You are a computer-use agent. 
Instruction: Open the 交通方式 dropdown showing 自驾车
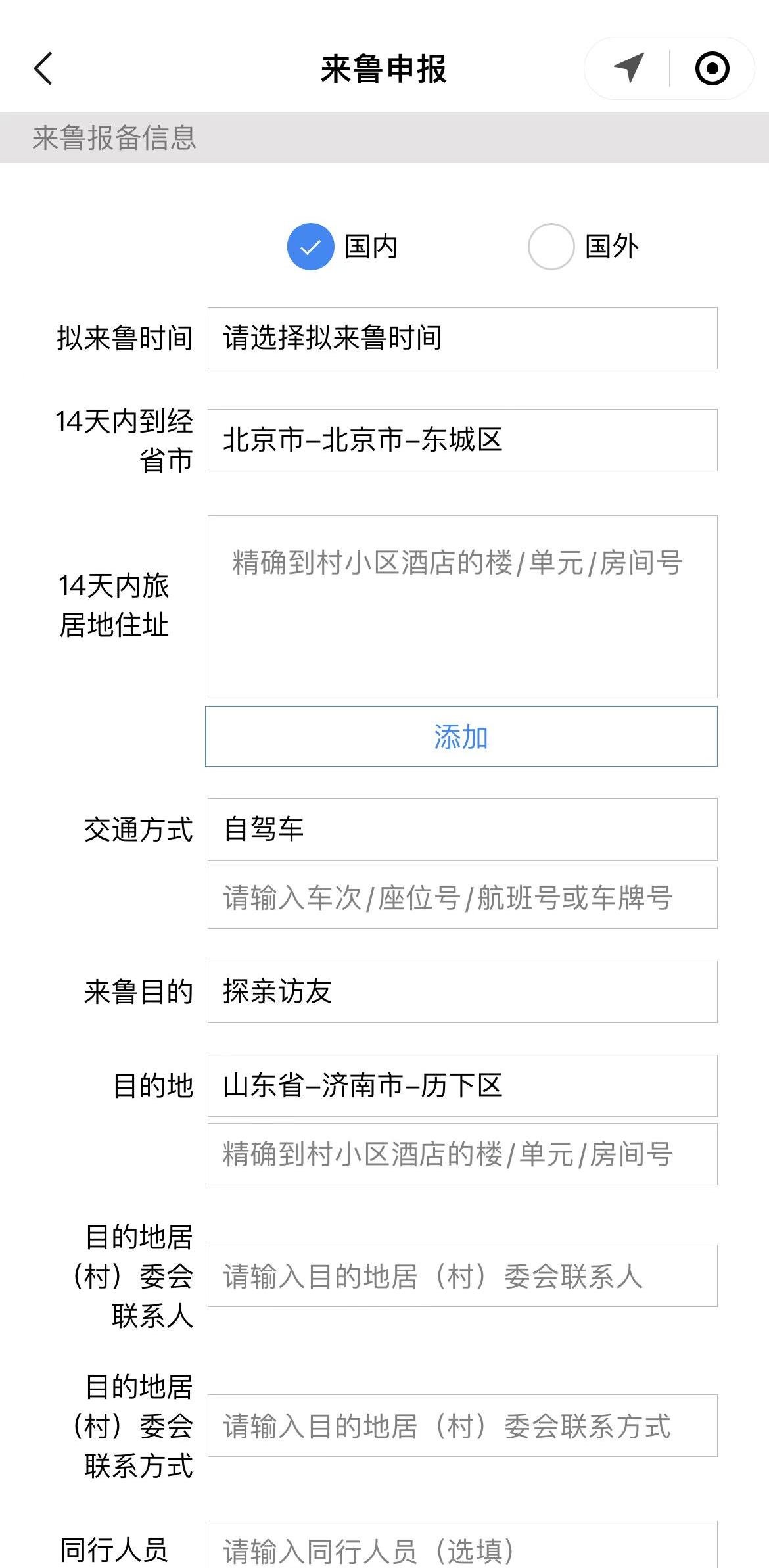pos(462,830)
